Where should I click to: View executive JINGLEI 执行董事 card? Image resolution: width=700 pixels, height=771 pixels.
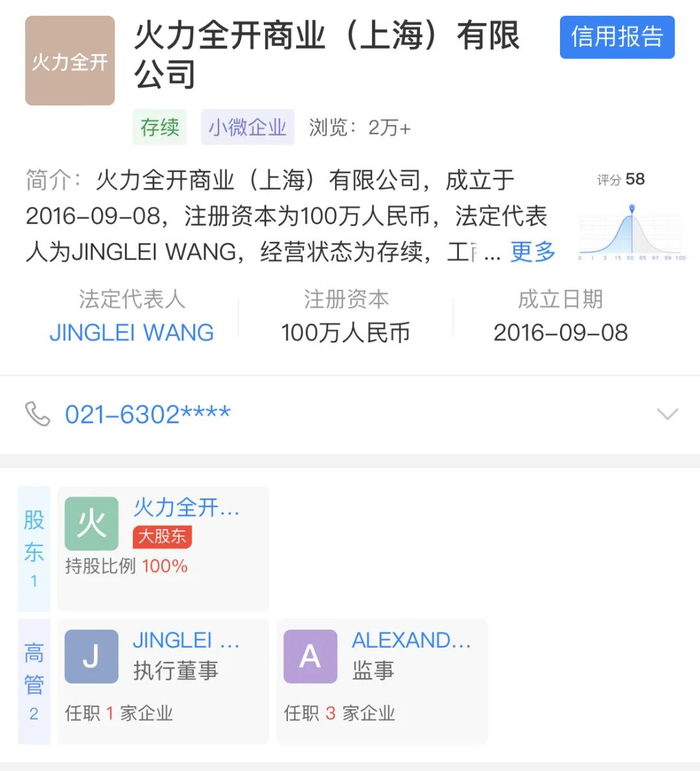click(x=163, y=681)
